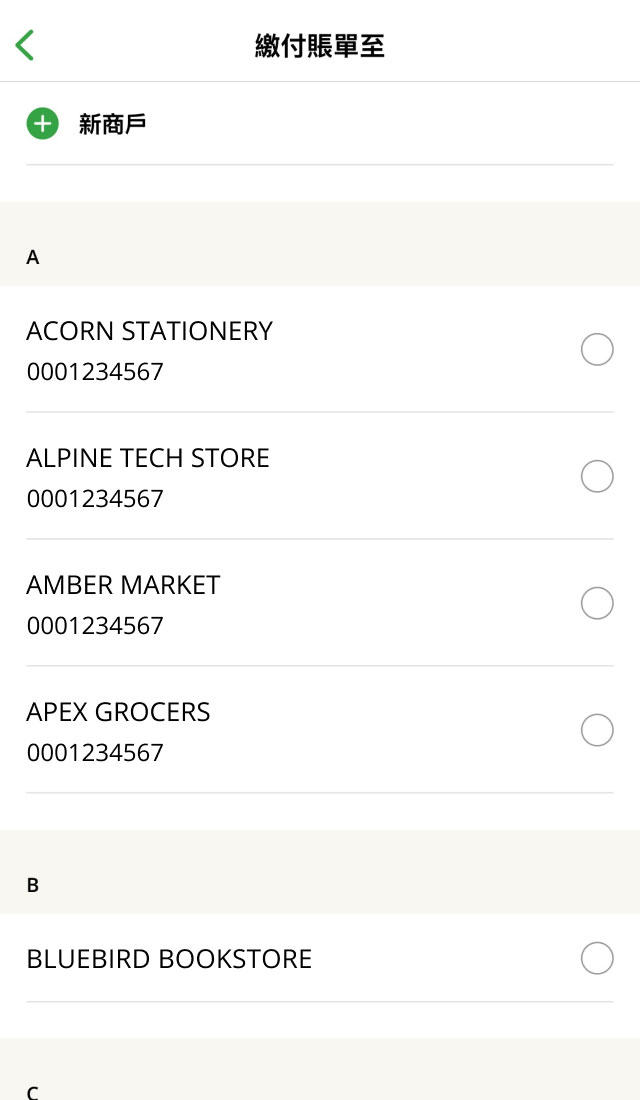Viewport: 640px width, 1100px height.
Task: Pick AMBER MARKET merchant
Action: pyautogui.click(x=320, y=603)
